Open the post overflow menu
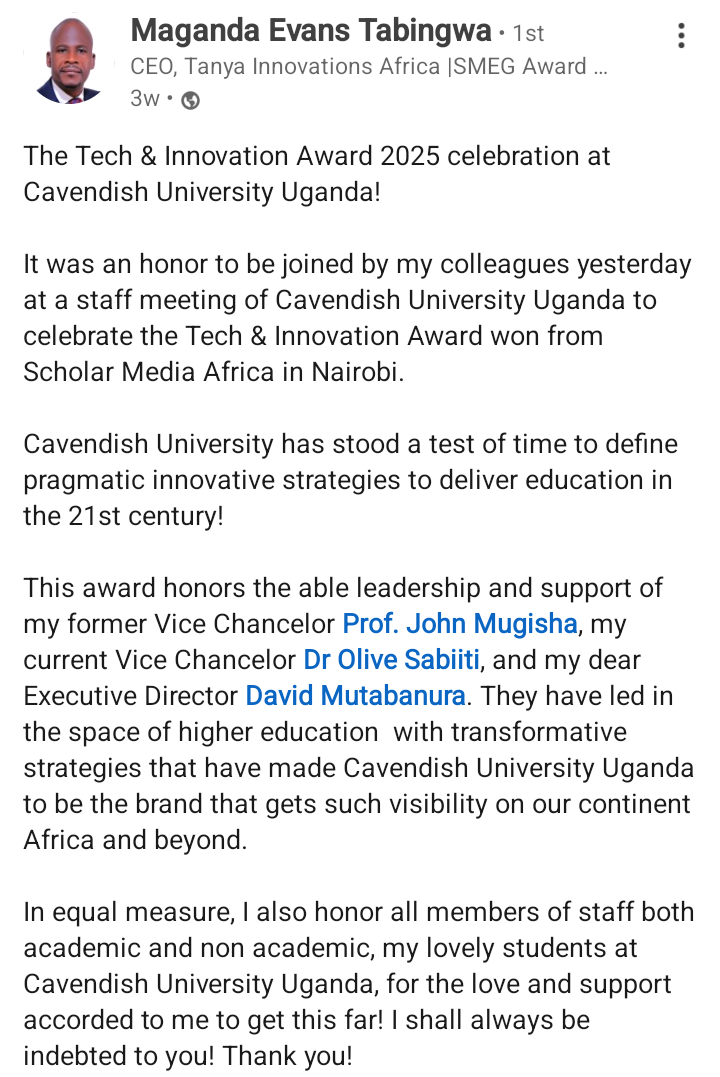The image size is (720, 1077). coord(681,37)
